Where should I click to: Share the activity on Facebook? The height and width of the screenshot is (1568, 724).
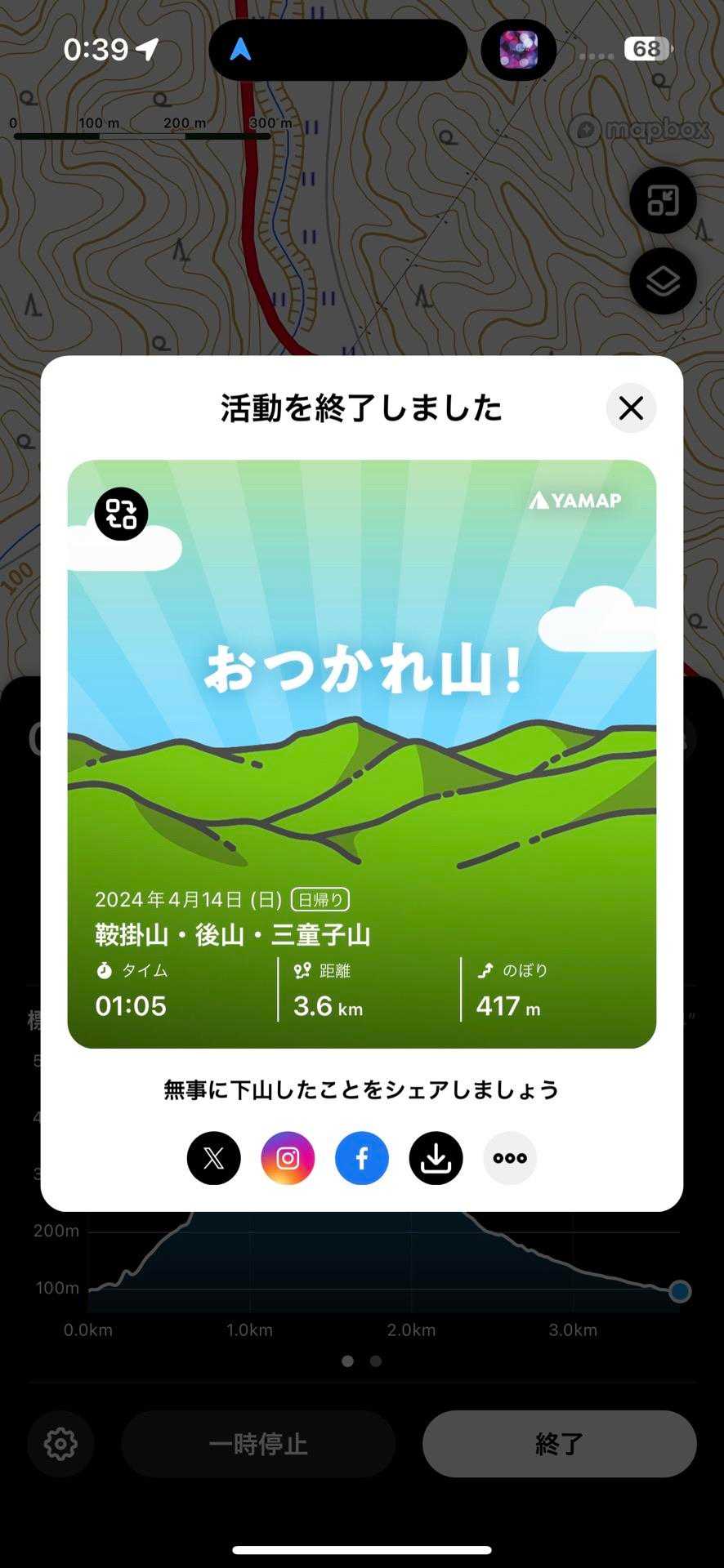coord(362,1158)
